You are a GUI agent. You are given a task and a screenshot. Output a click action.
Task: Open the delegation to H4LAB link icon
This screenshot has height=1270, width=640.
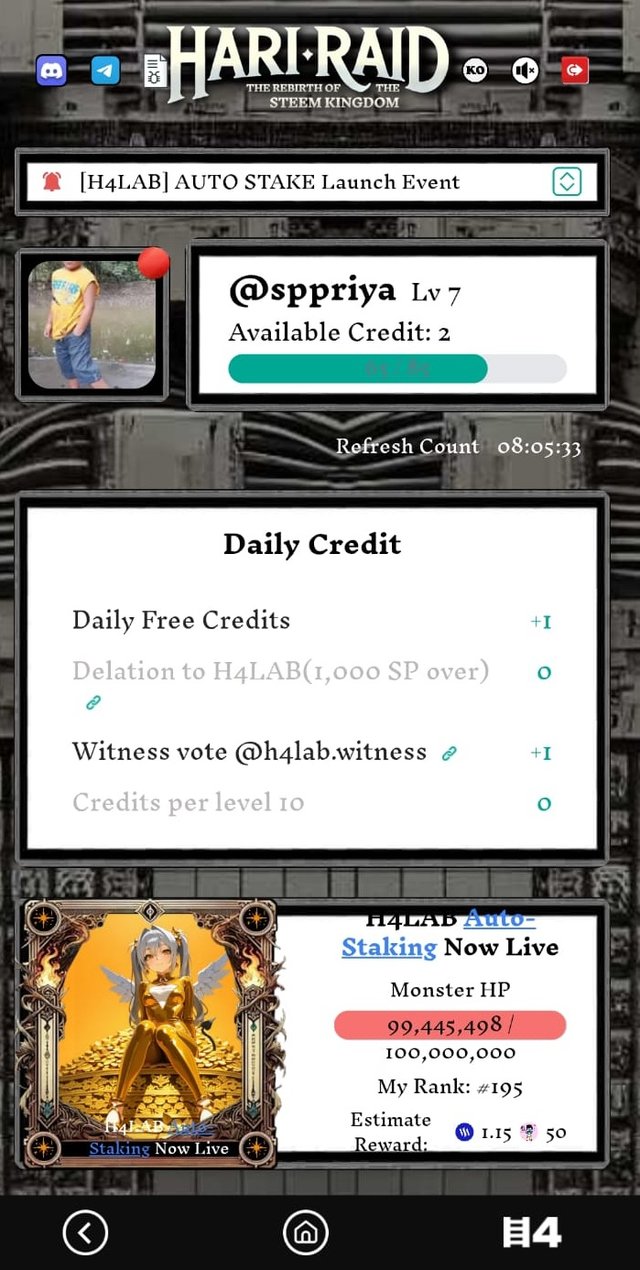coord(93,703)
